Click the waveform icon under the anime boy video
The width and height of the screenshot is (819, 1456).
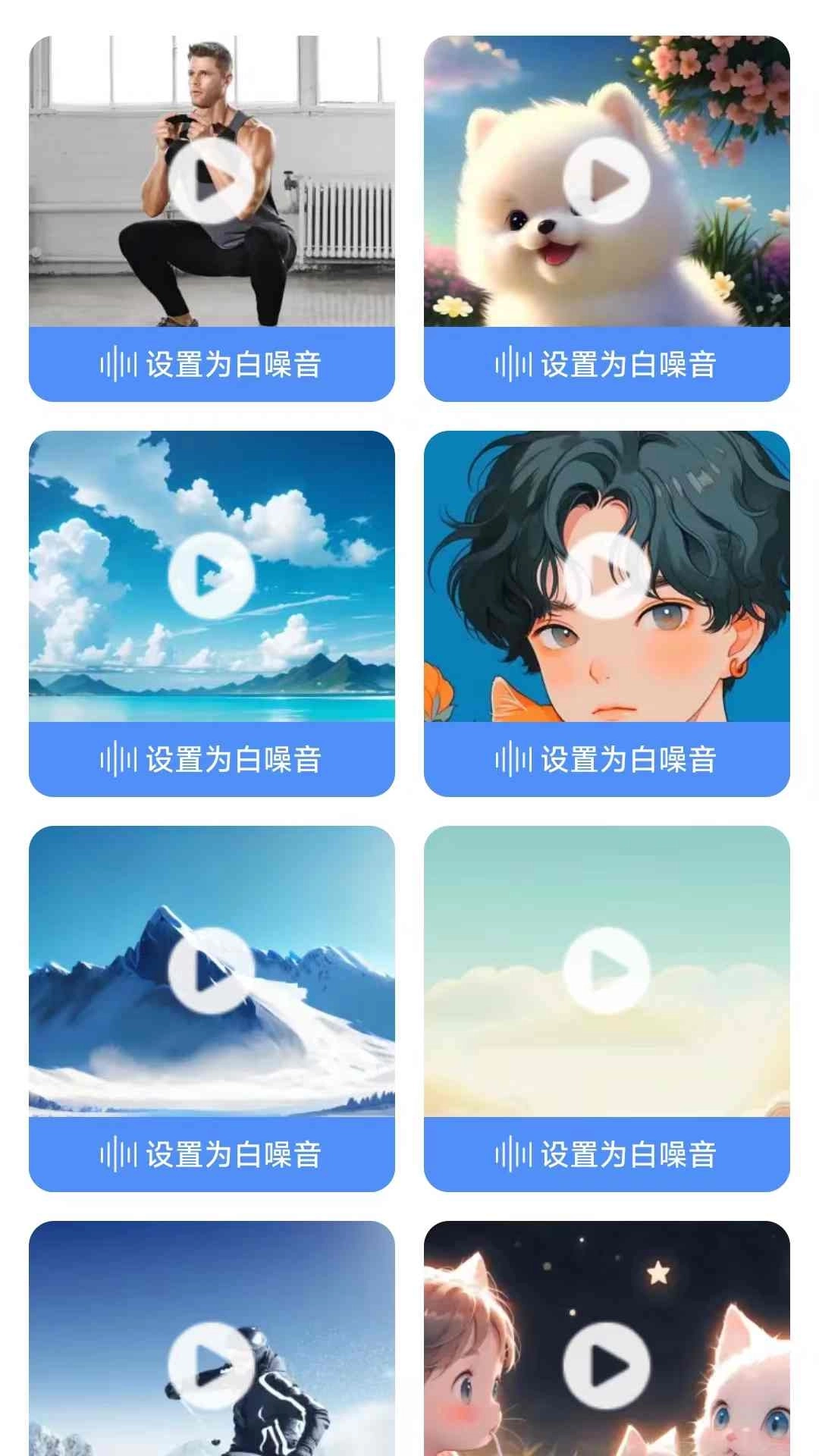[514, 758]
